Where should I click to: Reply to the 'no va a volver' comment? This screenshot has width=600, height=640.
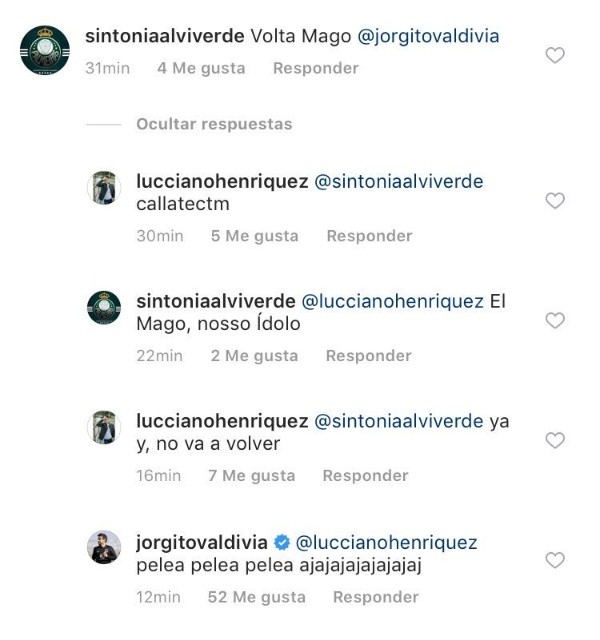tap(365, 476)
